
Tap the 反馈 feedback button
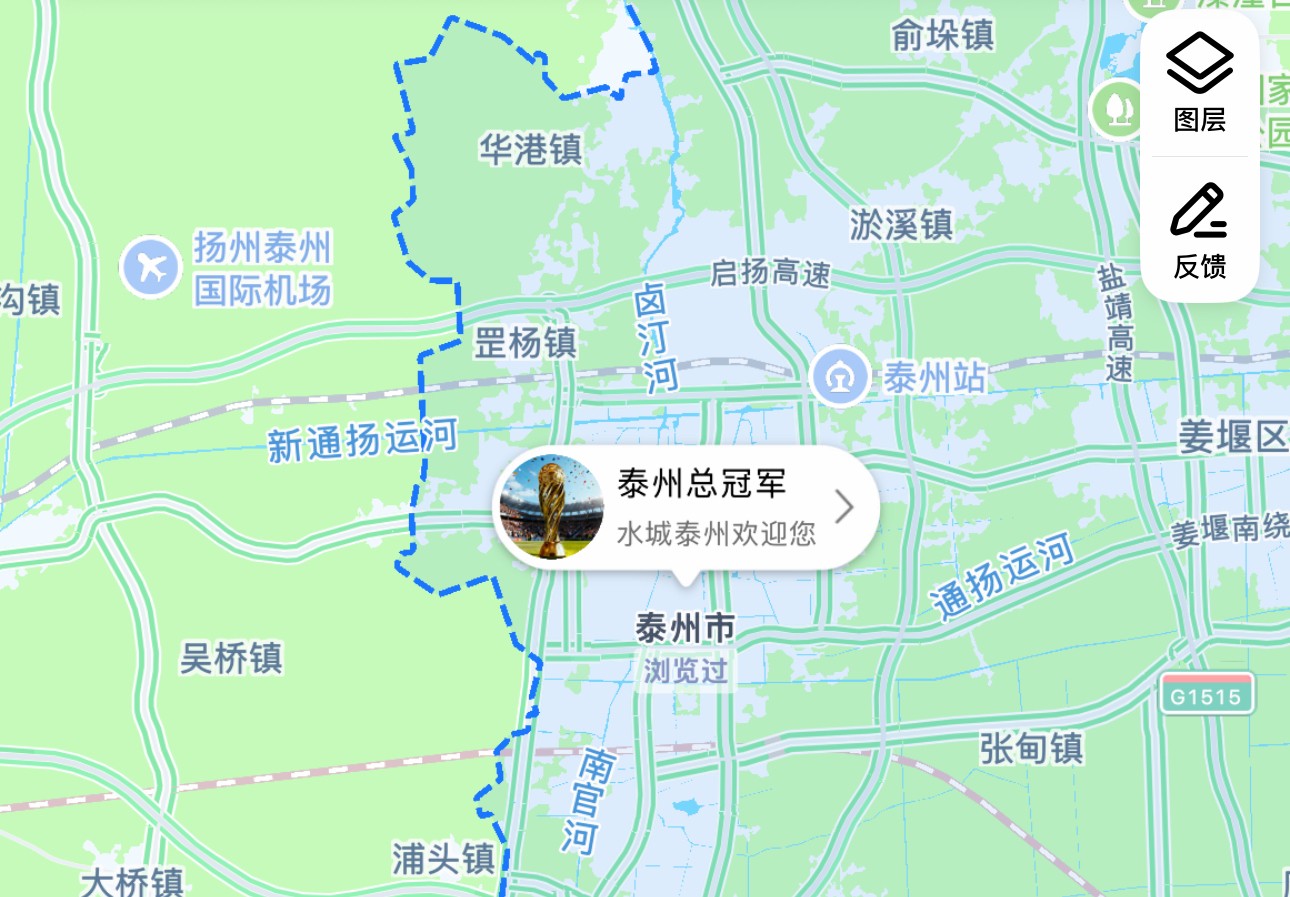tap(1199, 232)
